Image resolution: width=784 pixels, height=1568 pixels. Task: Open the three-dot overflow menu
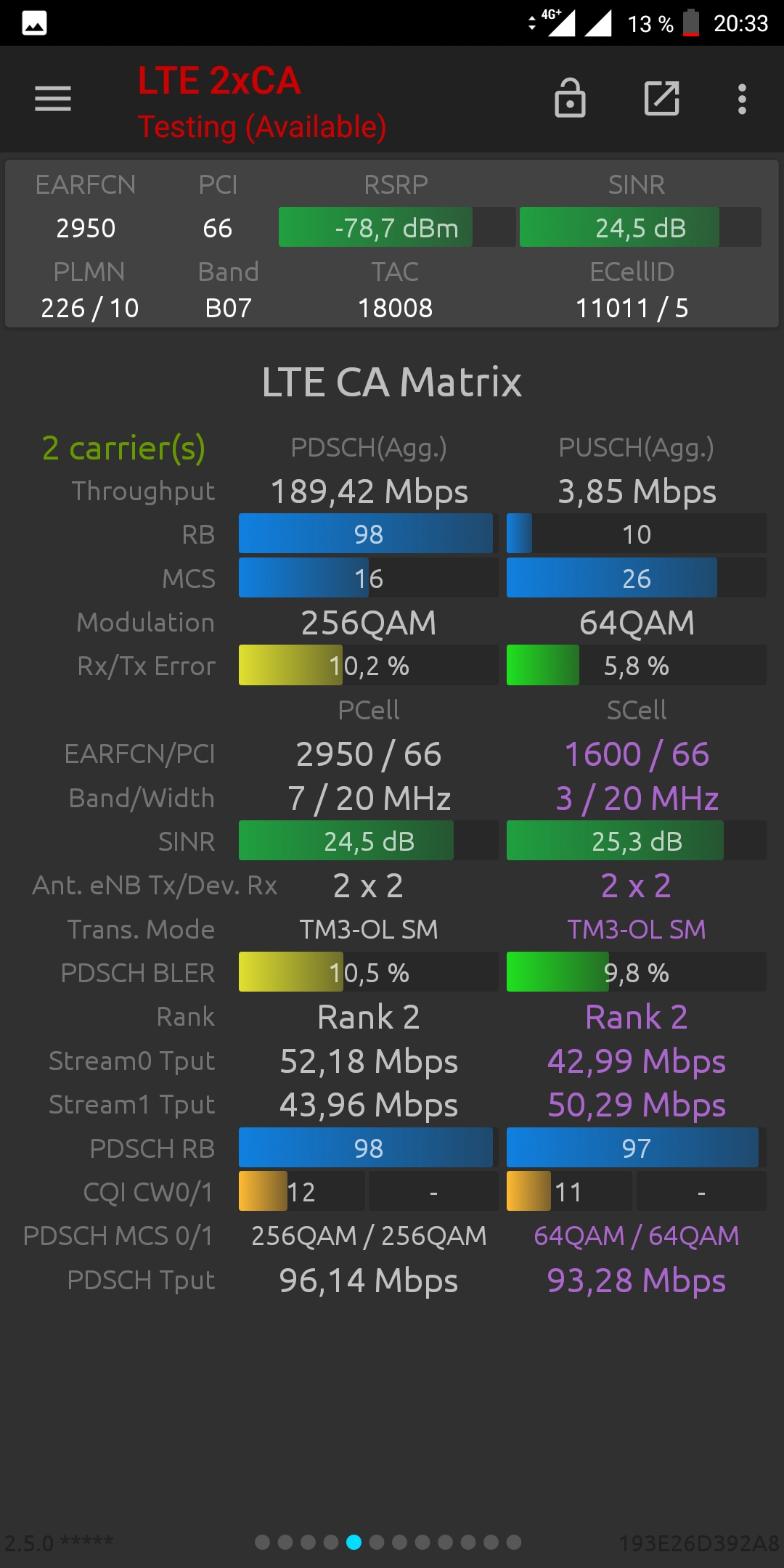point(742,99)
